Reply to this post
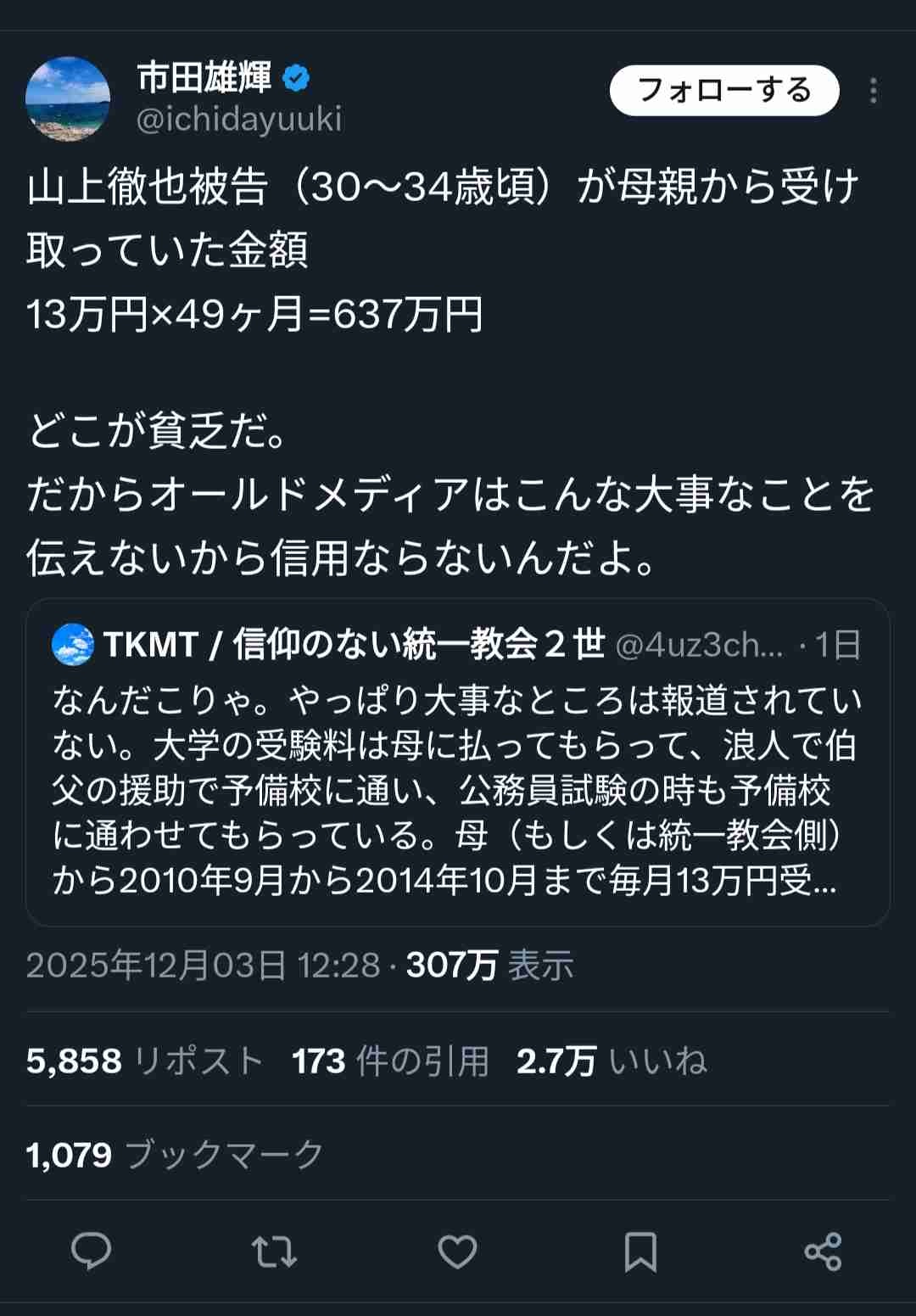Viewport: 916px width, 1316px height. coord(92,1251)
